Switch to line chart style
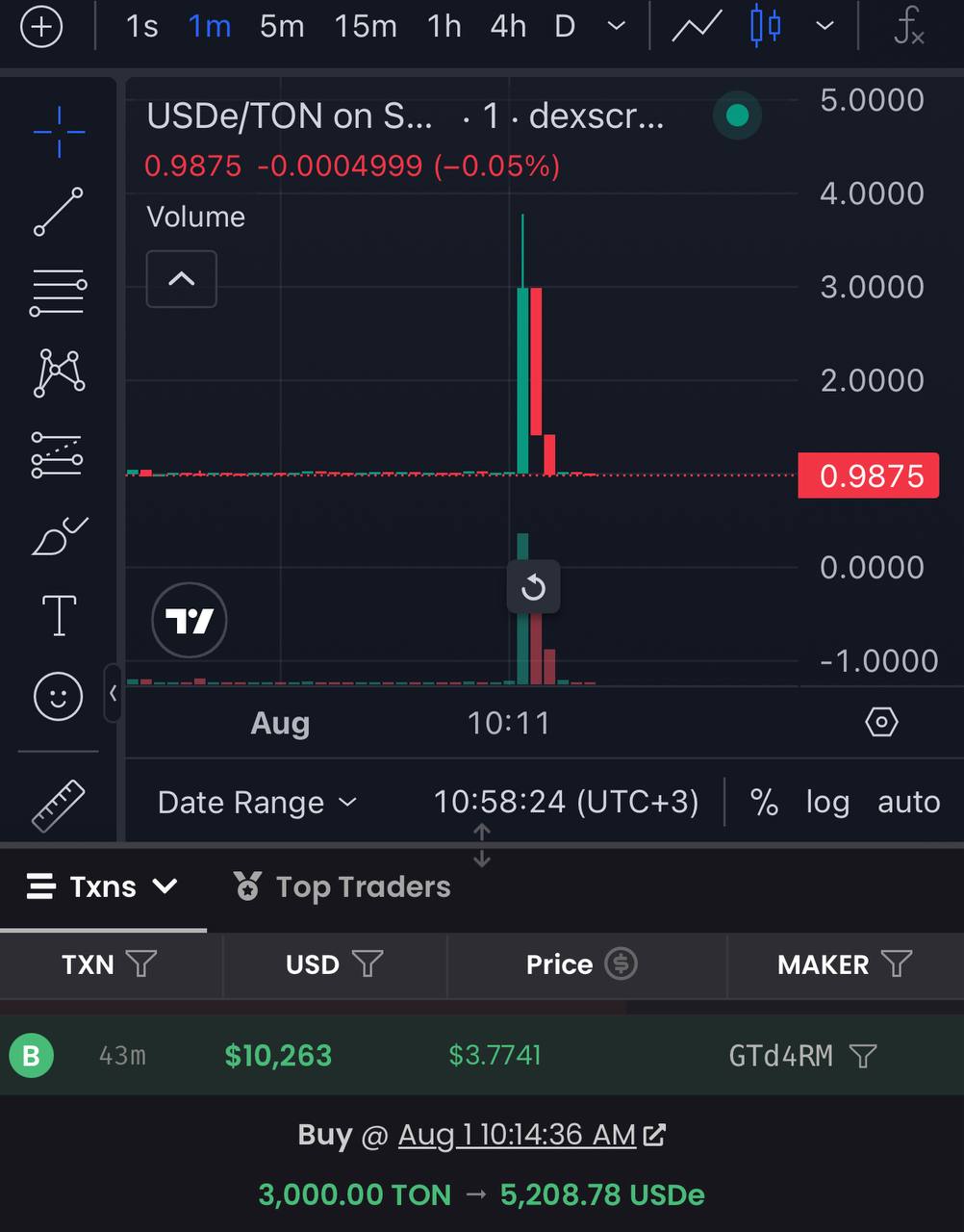This screenshot has height=1232, width=964. [697, 27]
